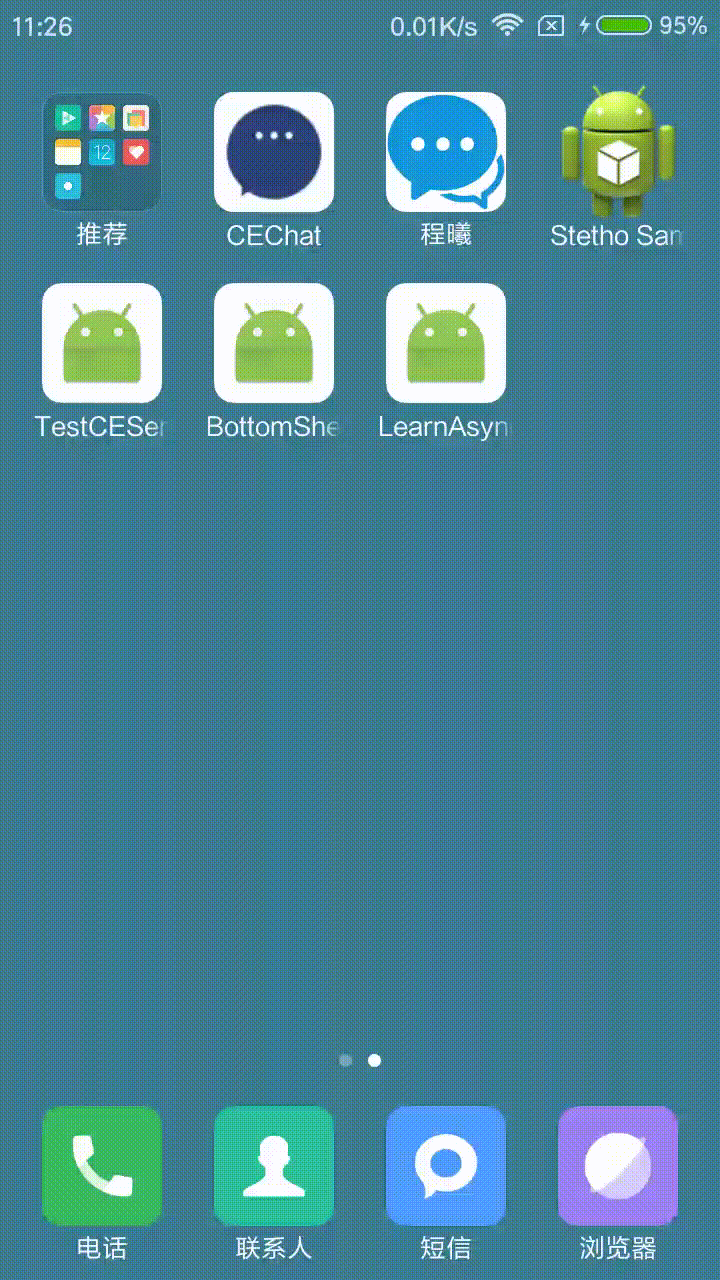Image resolution: width=720 pixels, height=1280 pixels.
Task: Open the 短信 messaging app
Action: [x=446, y=1166]
